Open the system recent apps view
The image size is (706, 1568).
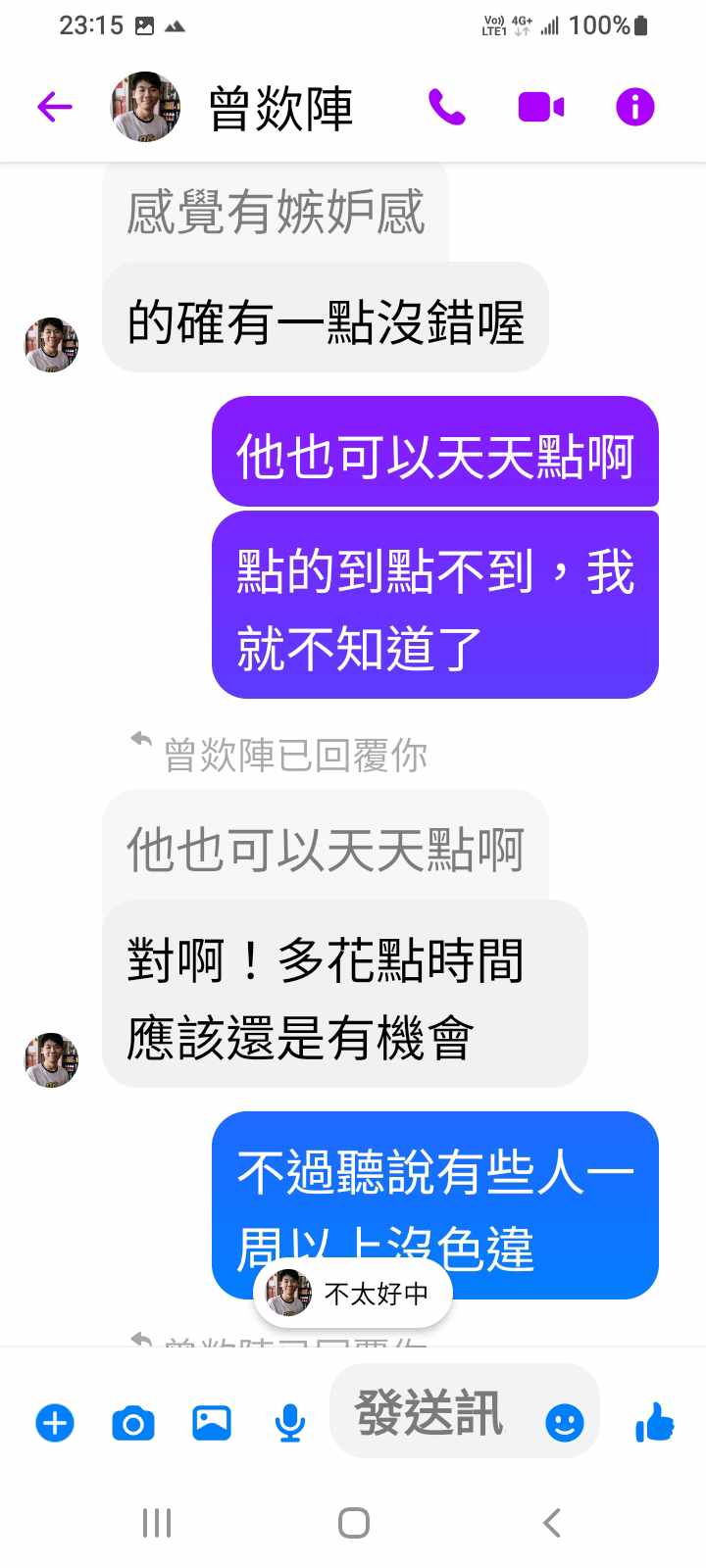click(x=157, y=1523)
